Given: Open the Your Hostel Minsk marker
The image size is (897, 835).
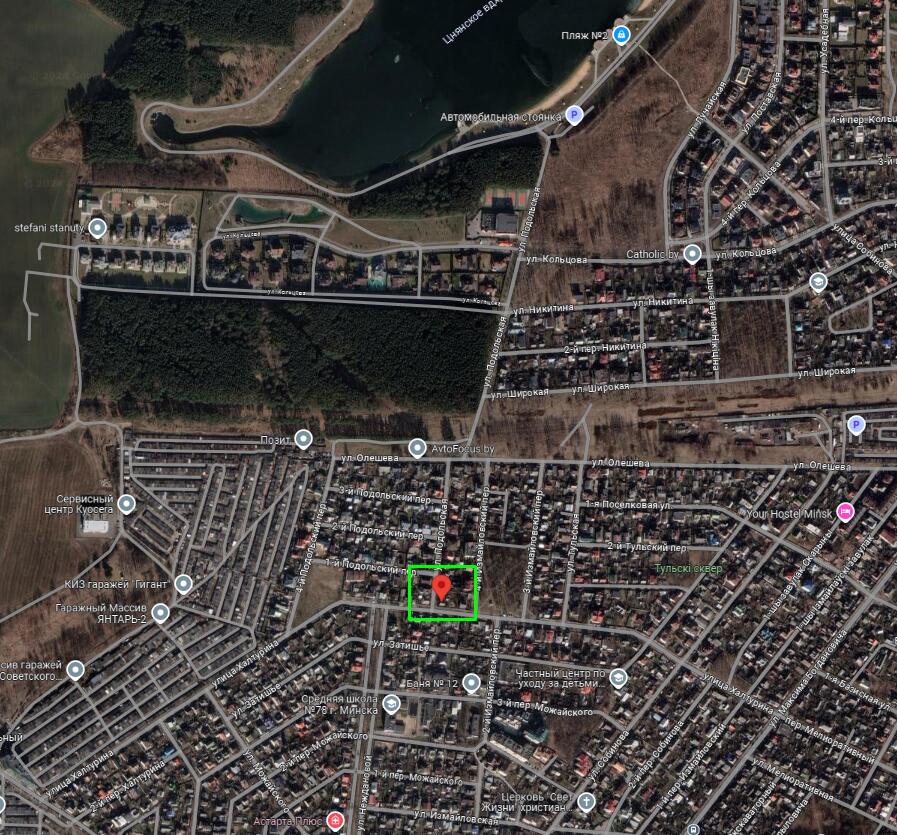Looking at the screenshot, I should pyautogui.click(x=845, y=512).
